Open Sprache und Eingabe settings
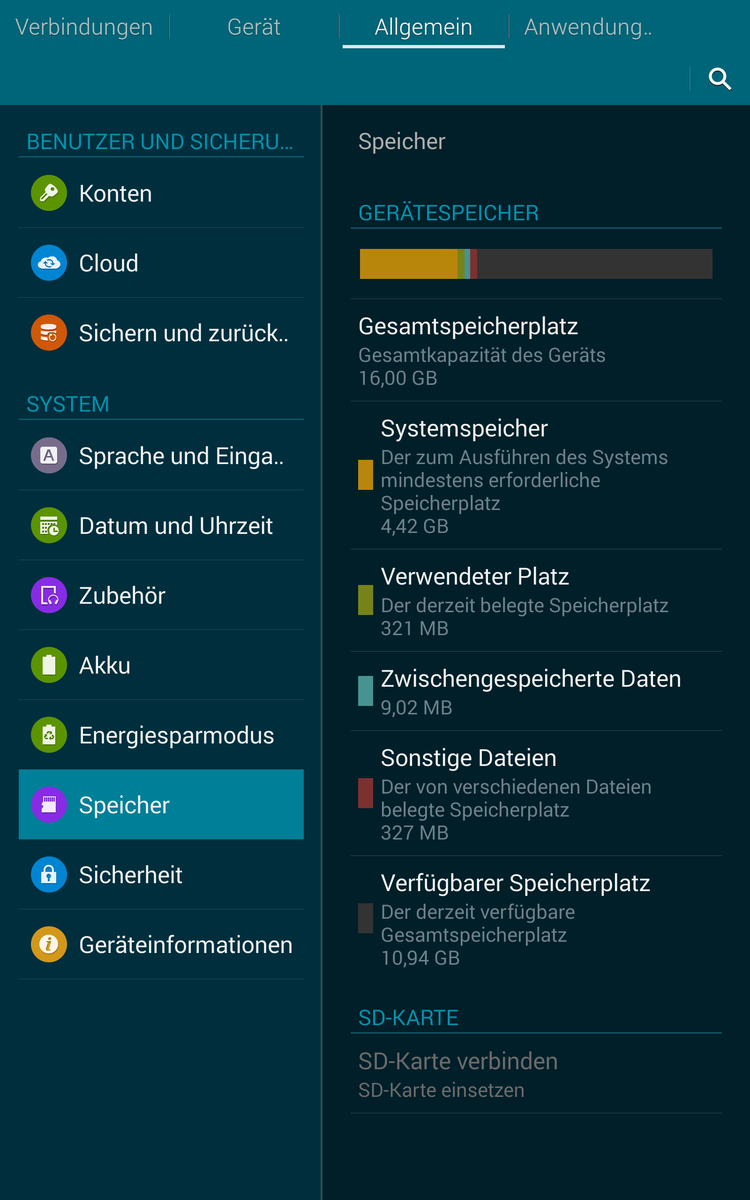Image resolution: width=750 pixels, height=1200 pixels. 161,456
